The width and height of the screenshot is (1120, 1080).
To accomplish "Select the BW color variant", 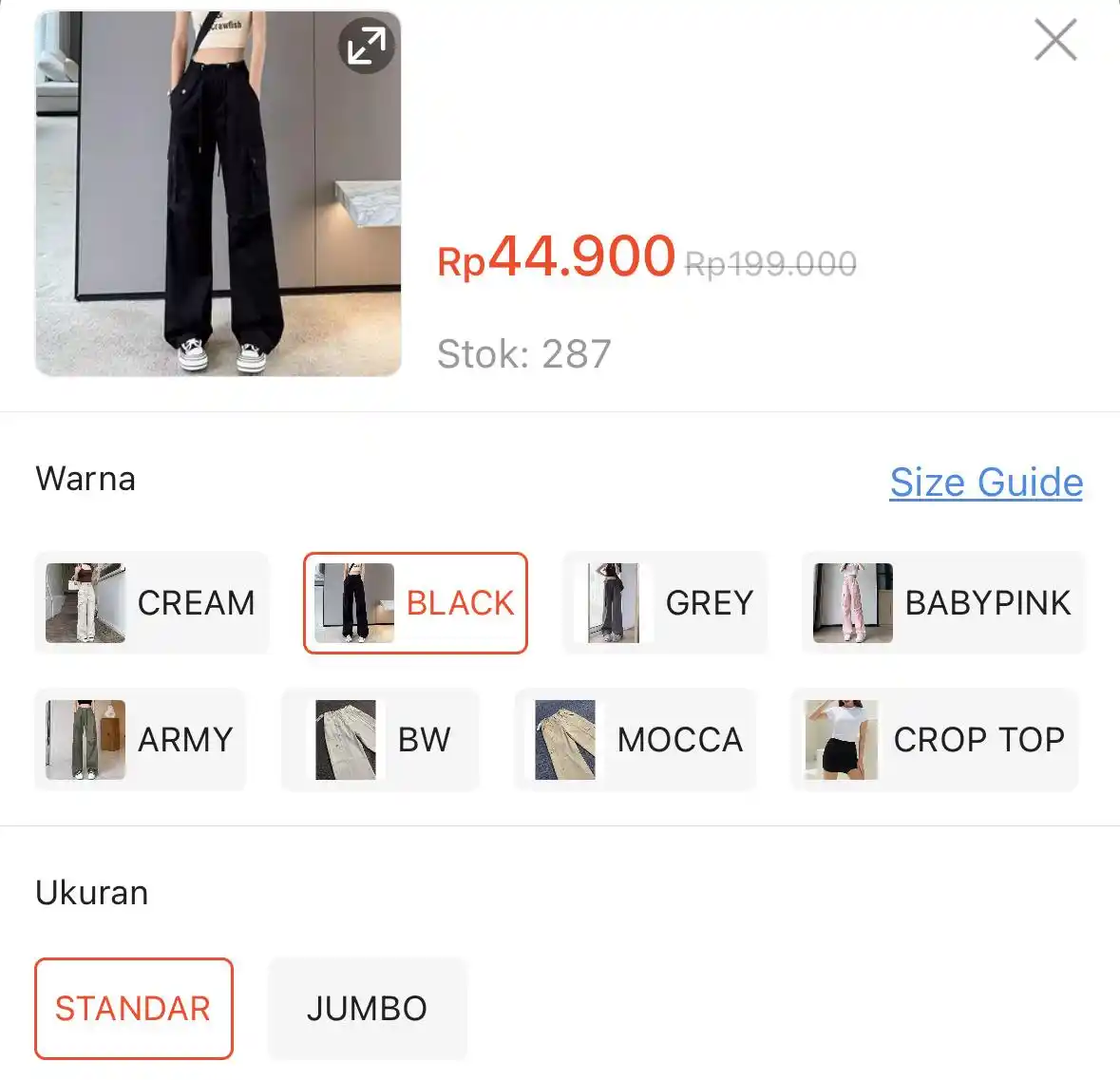I will coord(380,740).
